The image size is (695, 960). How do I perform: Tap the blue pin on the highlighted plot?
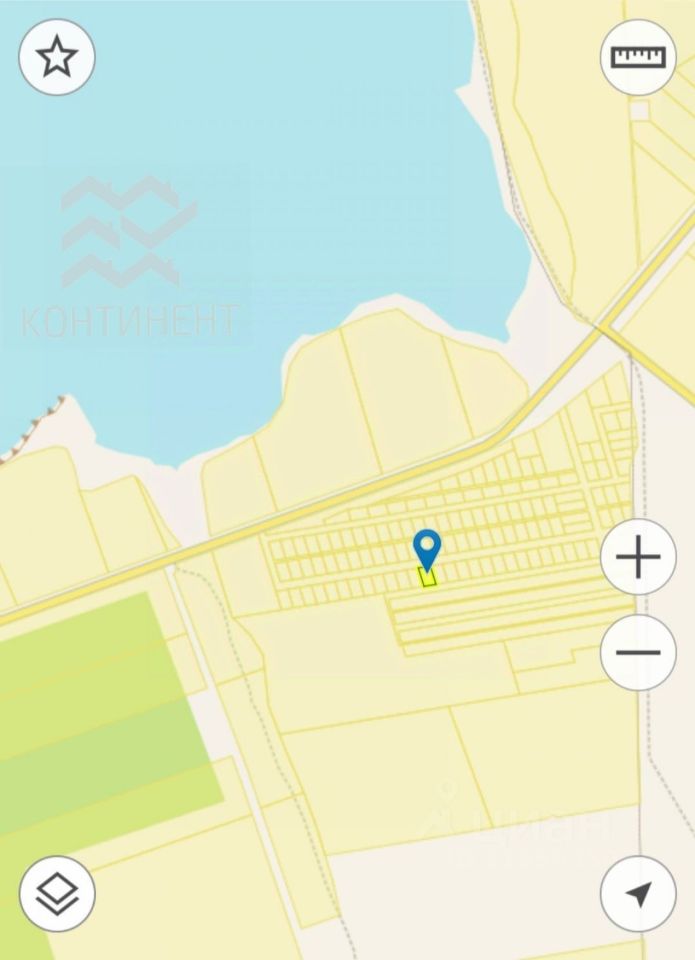coord(427,548)
